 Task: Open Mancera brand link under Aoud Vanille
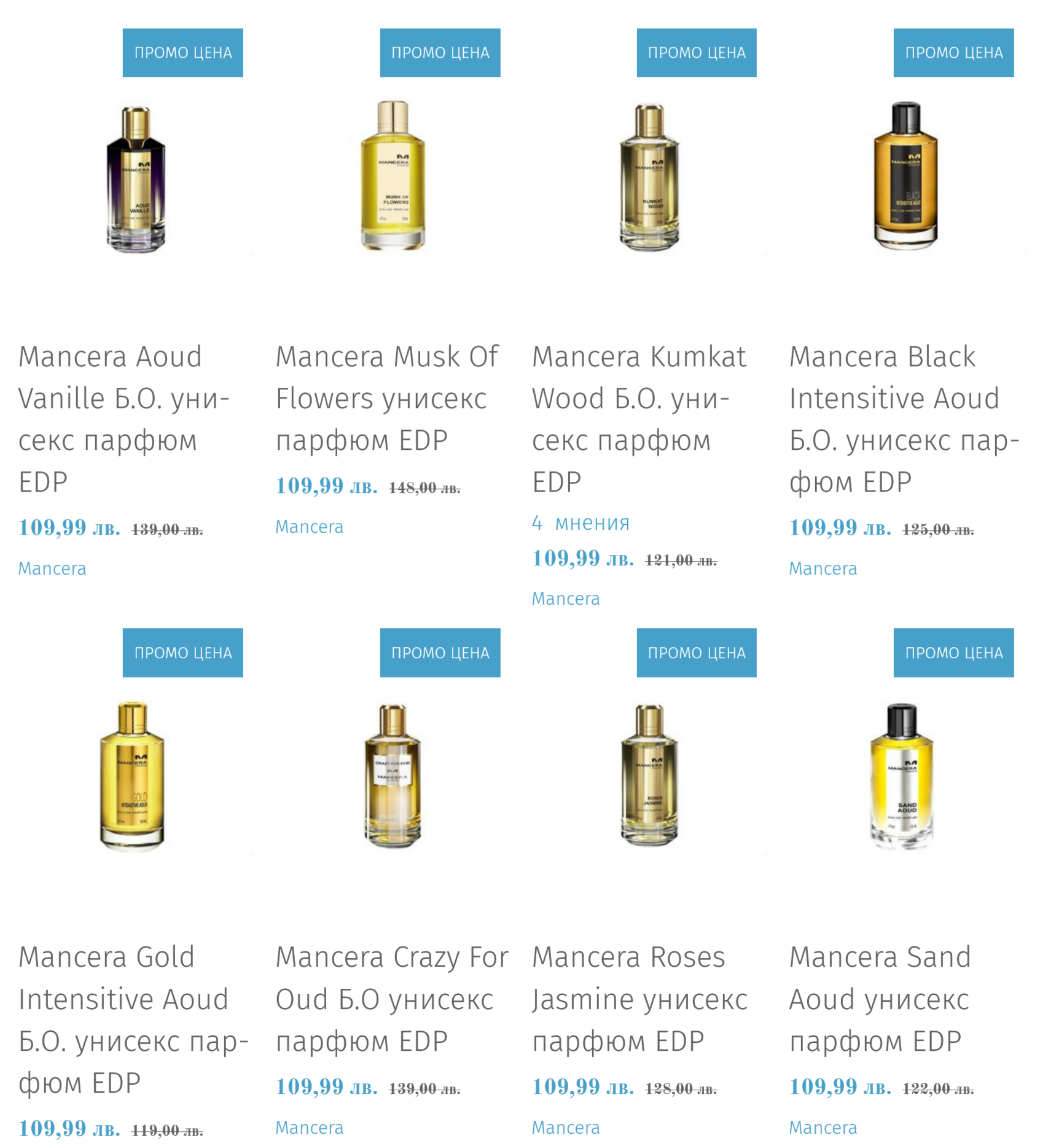tap(52, 568)
